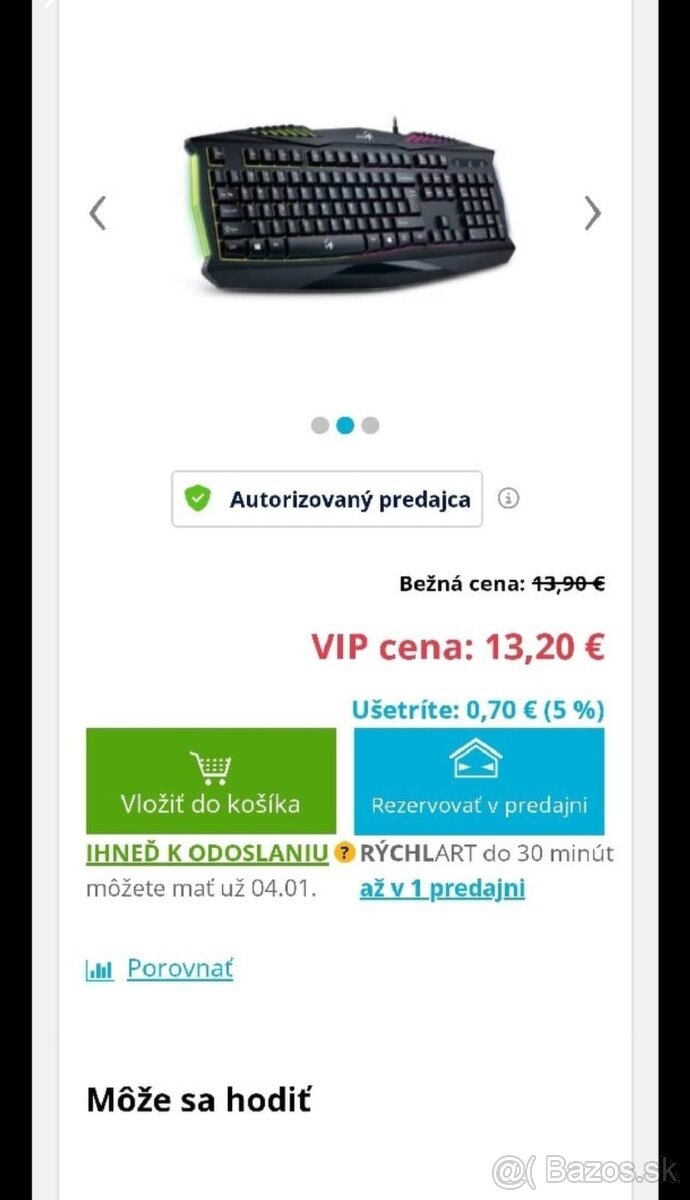Open the IHNEĎ K ODOSLANIU link
This screenshot has height=1200, width=690.
(x=207, y=853)
